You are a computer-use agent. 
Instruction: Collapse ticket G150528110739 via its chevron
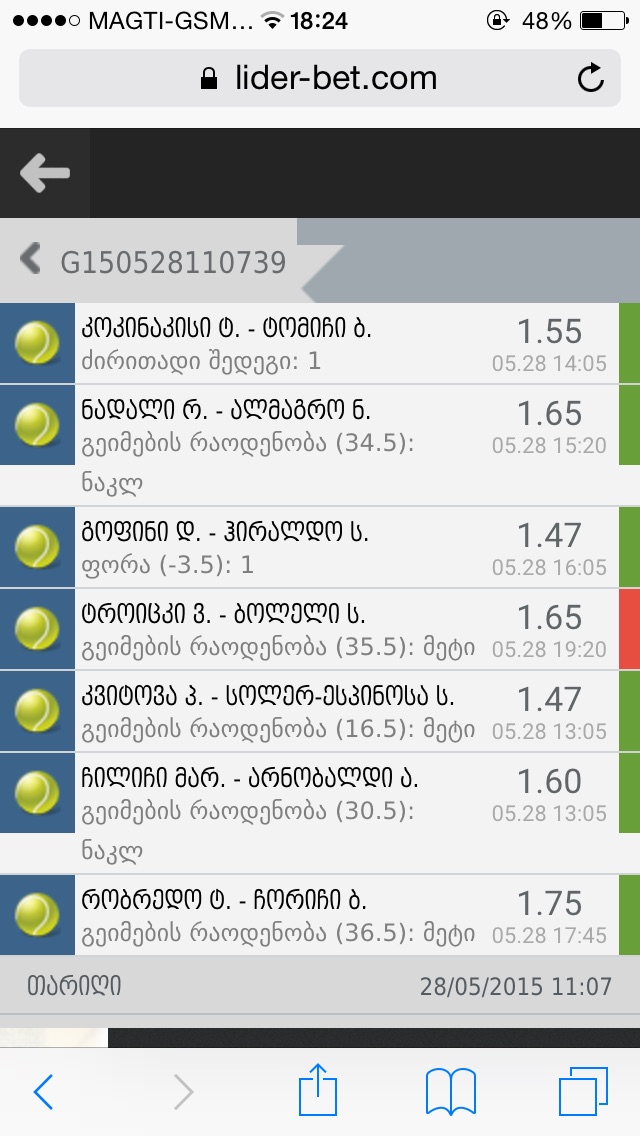pos(31,259)
